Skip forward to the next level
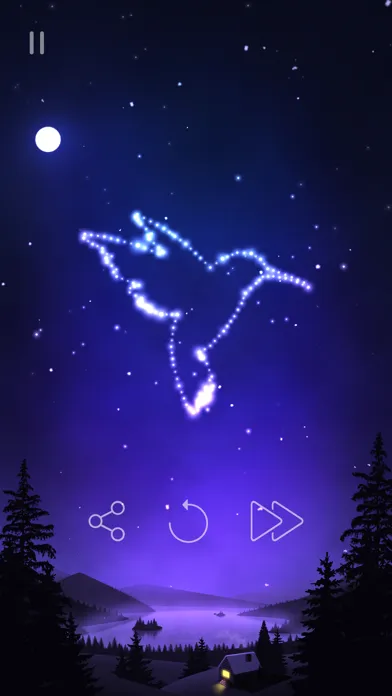This screenshot has width=392, height=696. 277,521
